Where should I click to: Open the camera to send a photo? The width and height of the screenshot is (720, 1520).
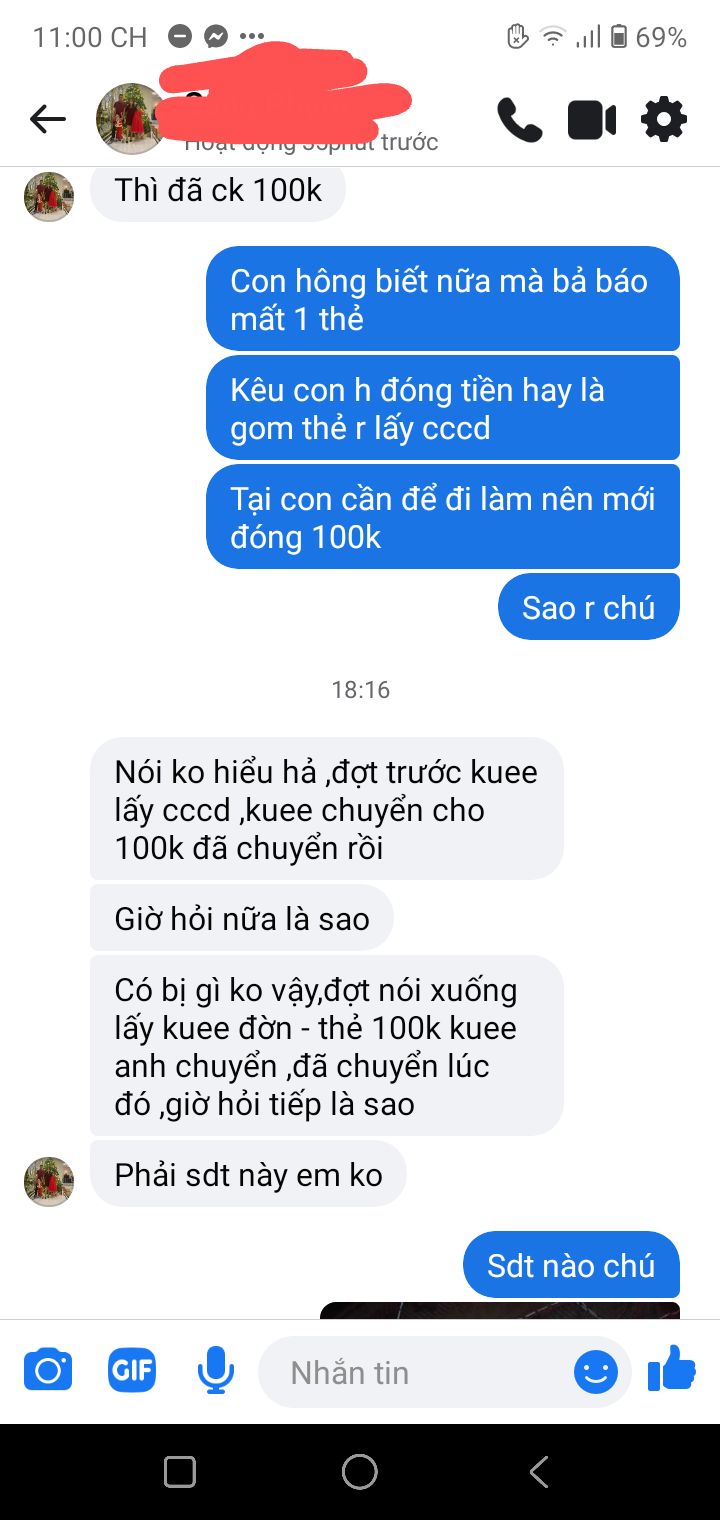[48, 1370]
